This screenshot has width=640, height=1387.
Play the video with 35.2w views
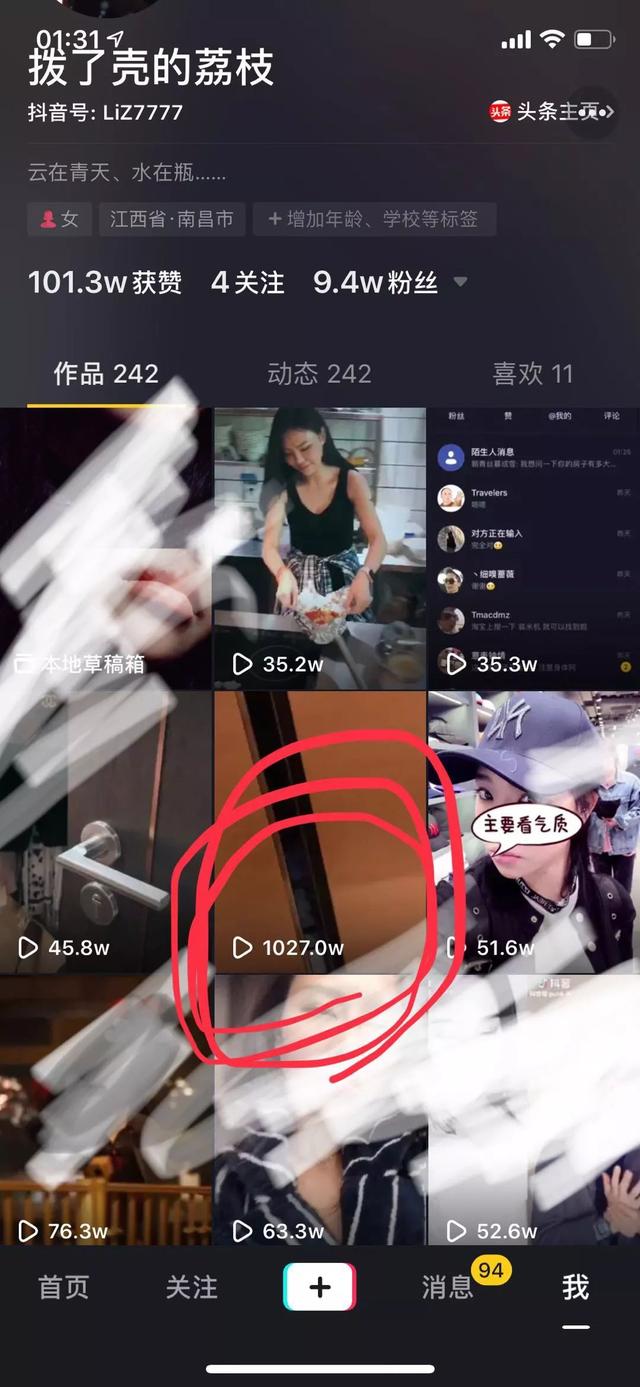(319, 549)
